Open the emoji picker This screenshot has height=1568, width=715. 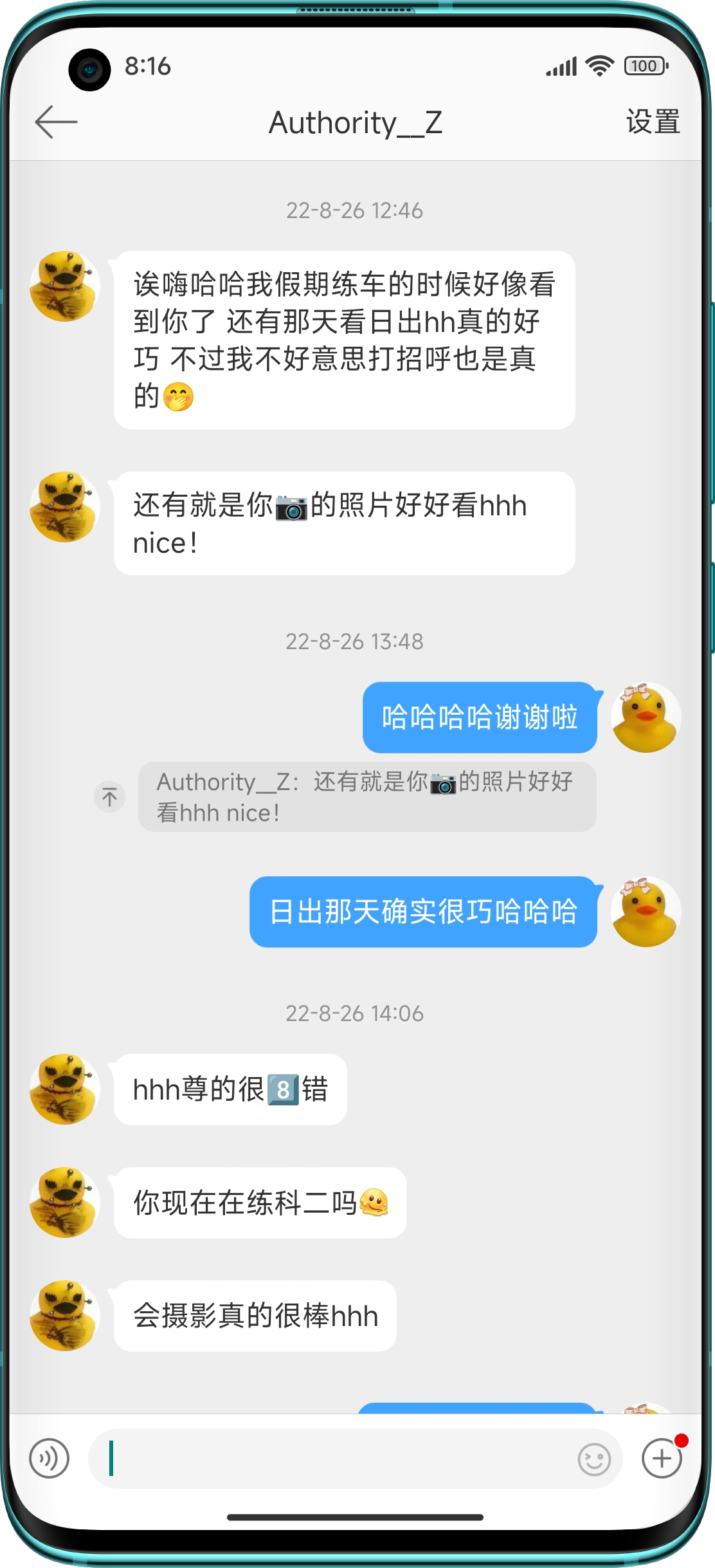click(x=594, y=1459)
